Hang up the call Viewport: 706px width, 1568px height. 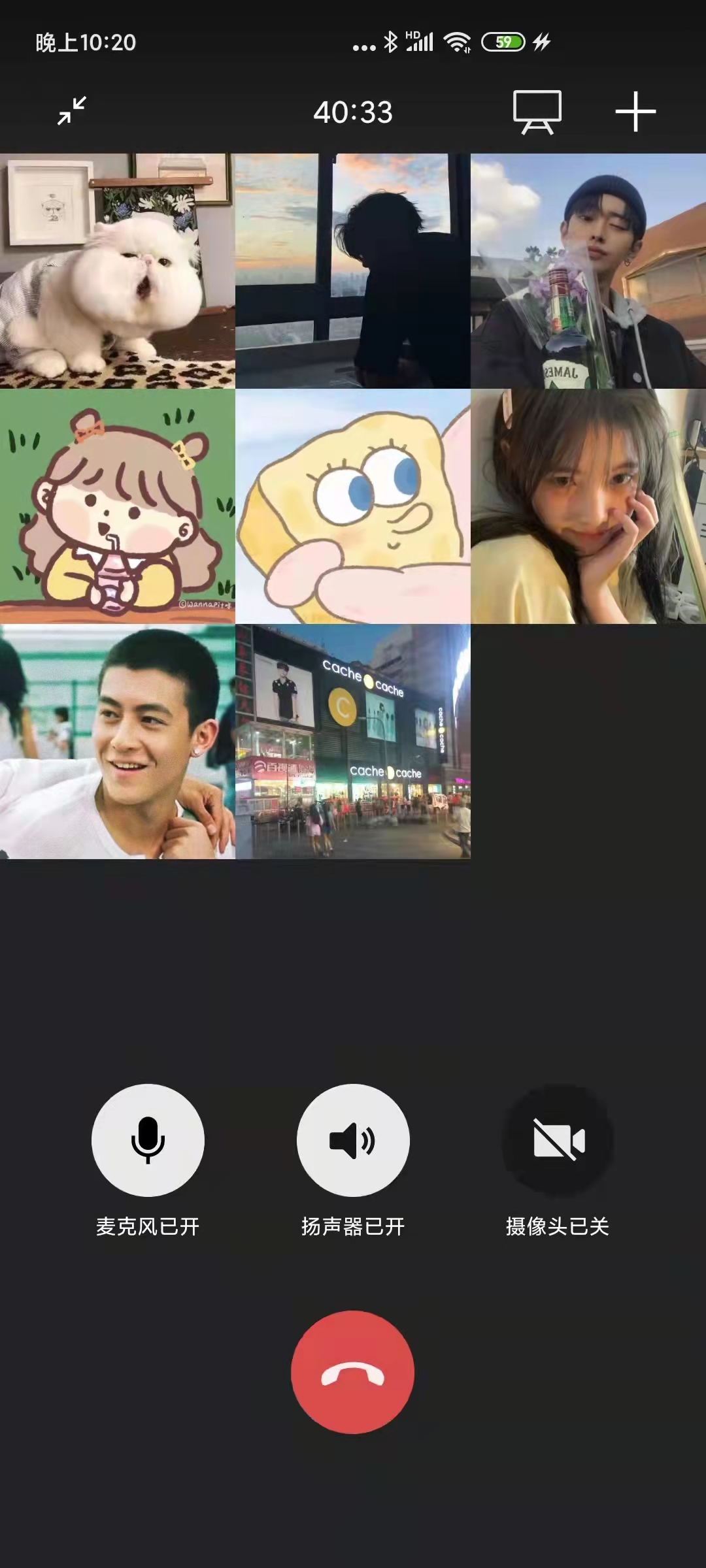[x=352, y=1372]
